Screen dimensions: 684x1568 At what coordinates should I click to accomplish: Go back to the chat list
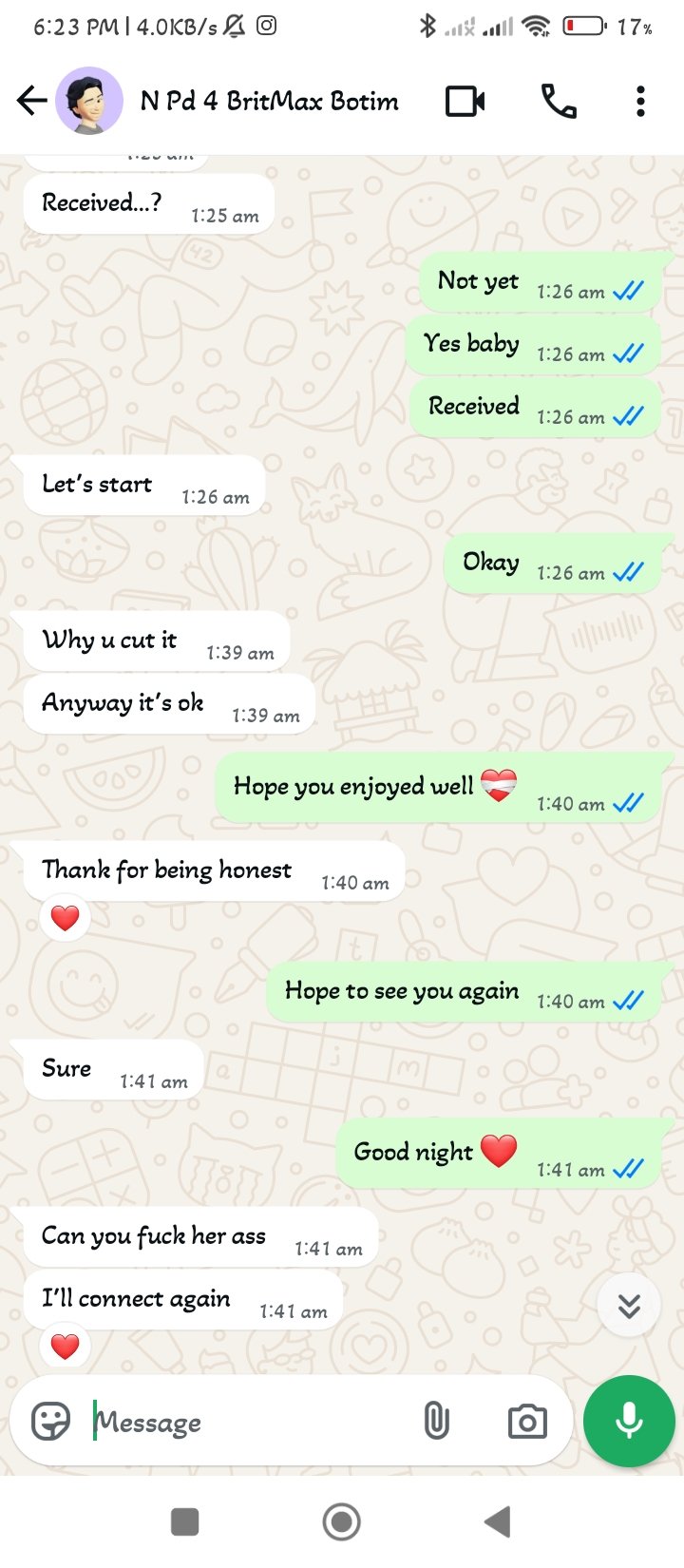31,101
